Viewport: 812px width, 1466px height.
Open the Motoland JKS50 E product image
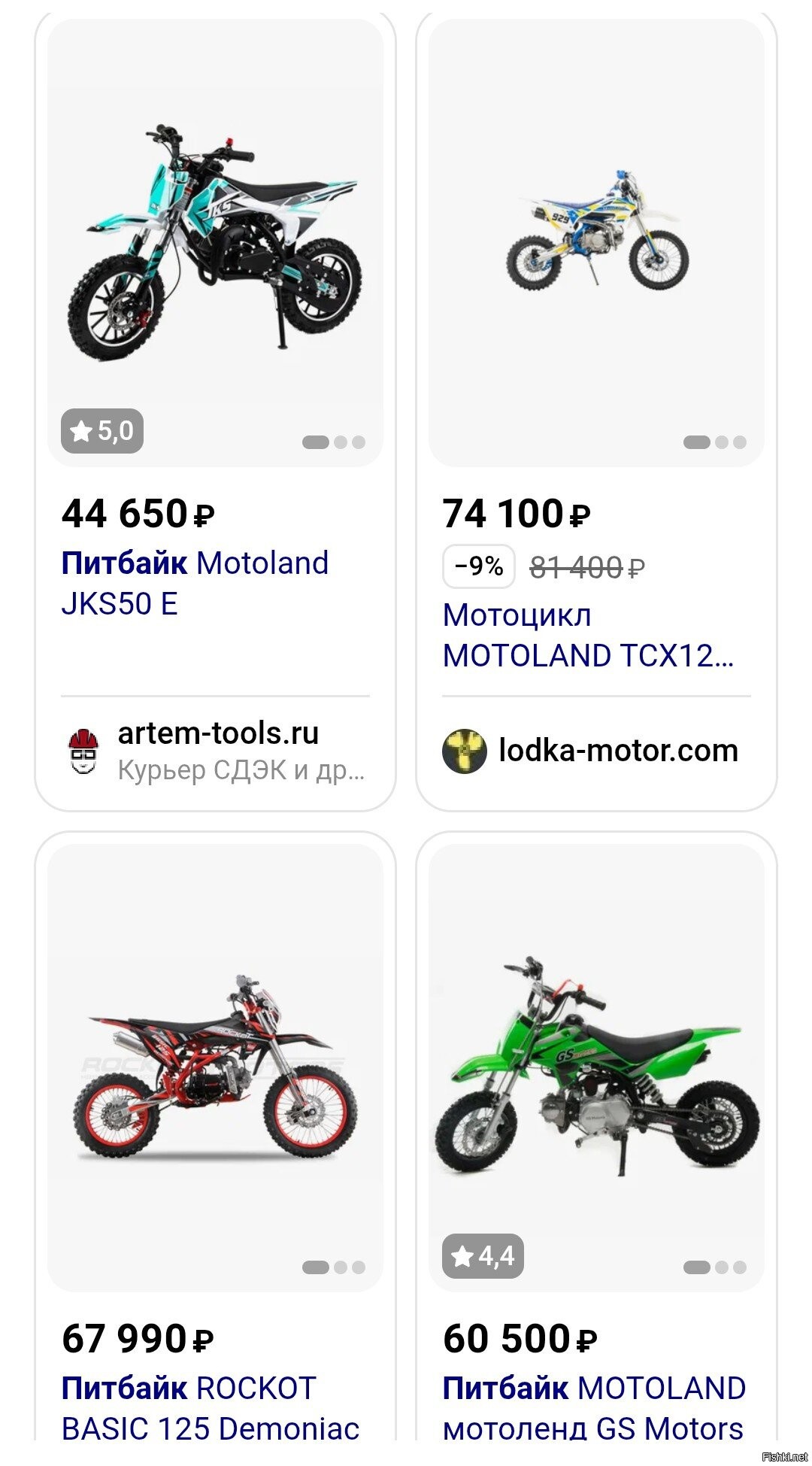click(x=215, y=242)
